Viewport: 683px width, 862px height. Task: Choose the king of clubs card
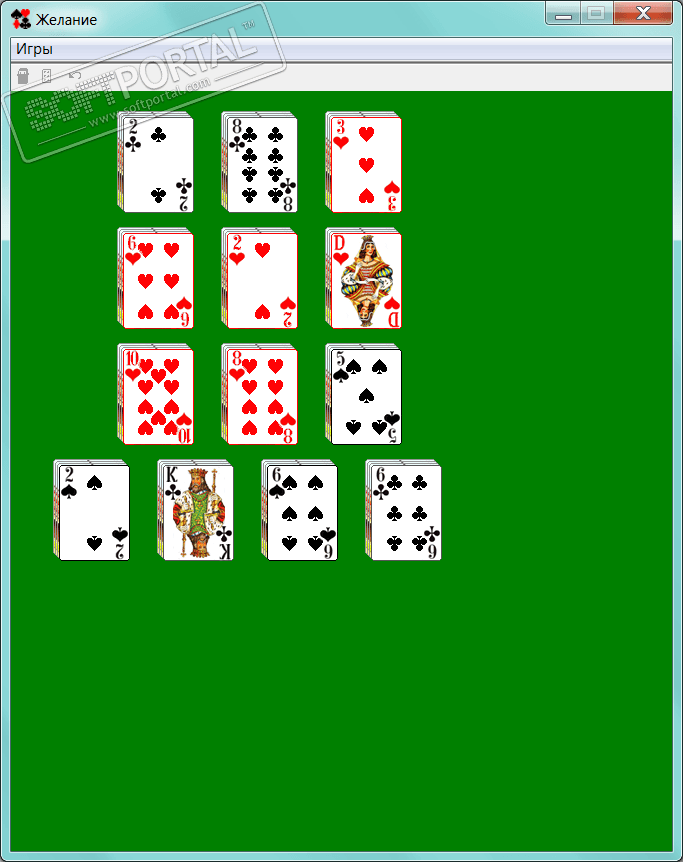pos(197,512)
